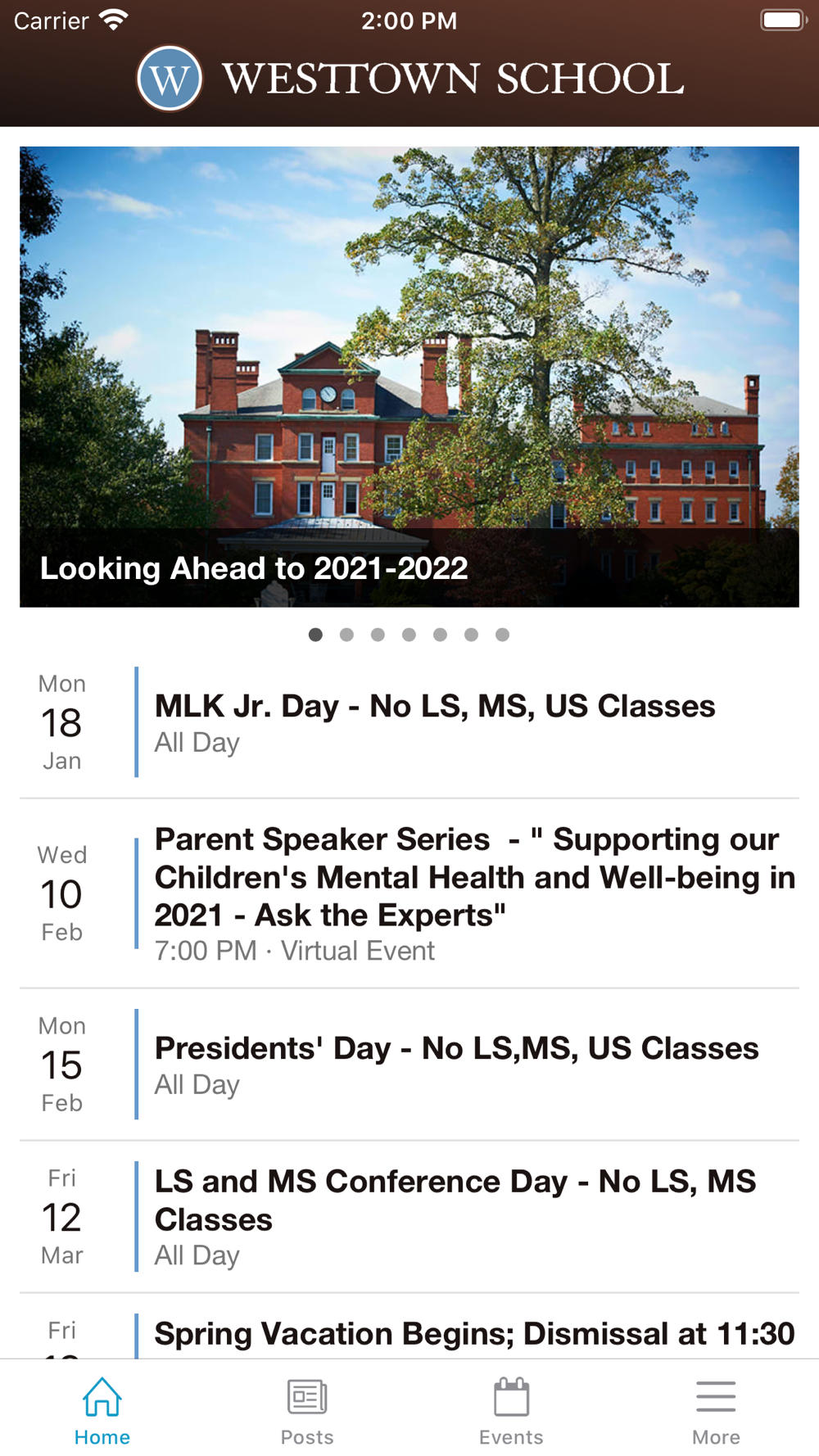Go to the Home tab
Image resolution: width=819 pixels, height=1456 pixels.
pos(102,1410)
